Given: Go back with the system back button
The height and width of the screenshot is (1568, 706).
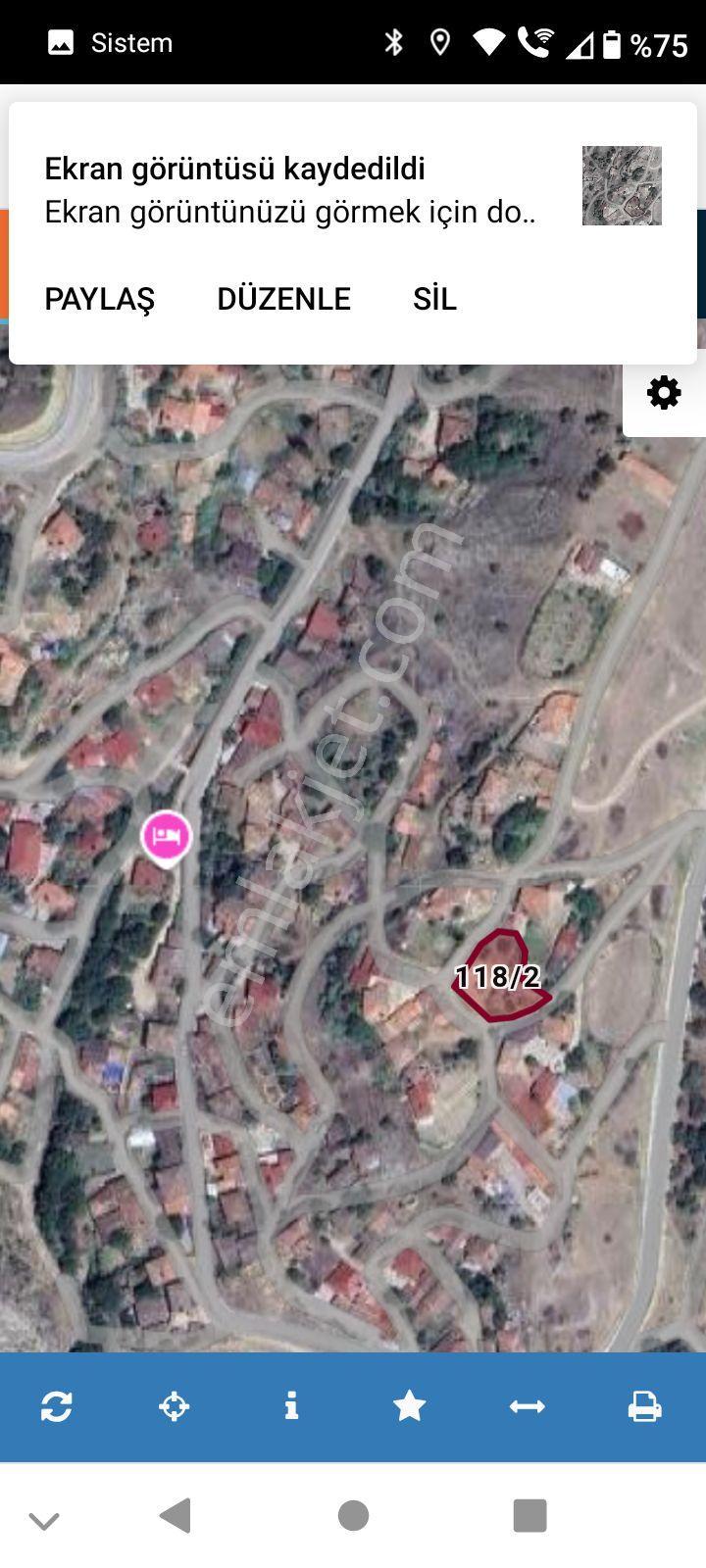Looking at the screenshot, I should pos(176,1515).
